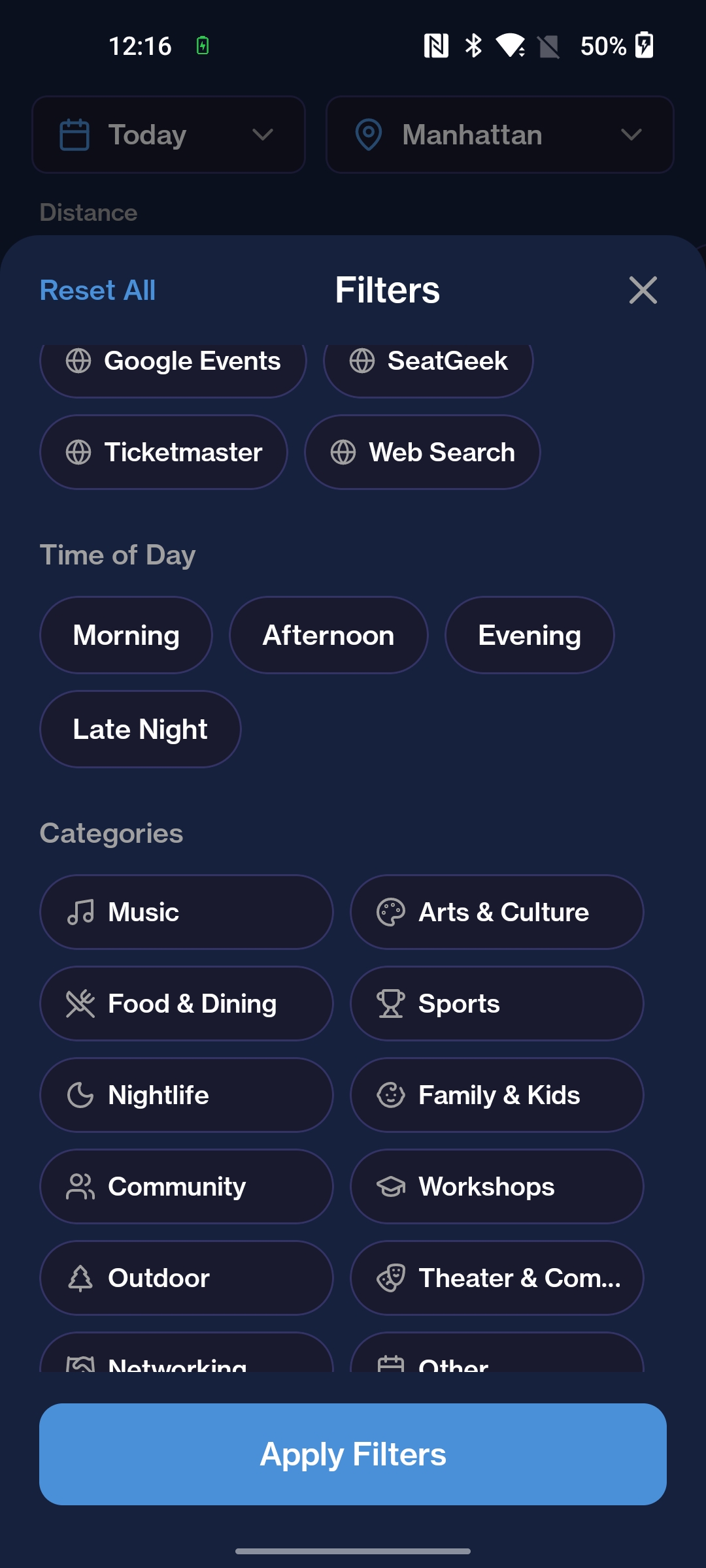
Task: Select the trophy icon on Sports category
Action: pyautogui.click(x=390, y=1004)
